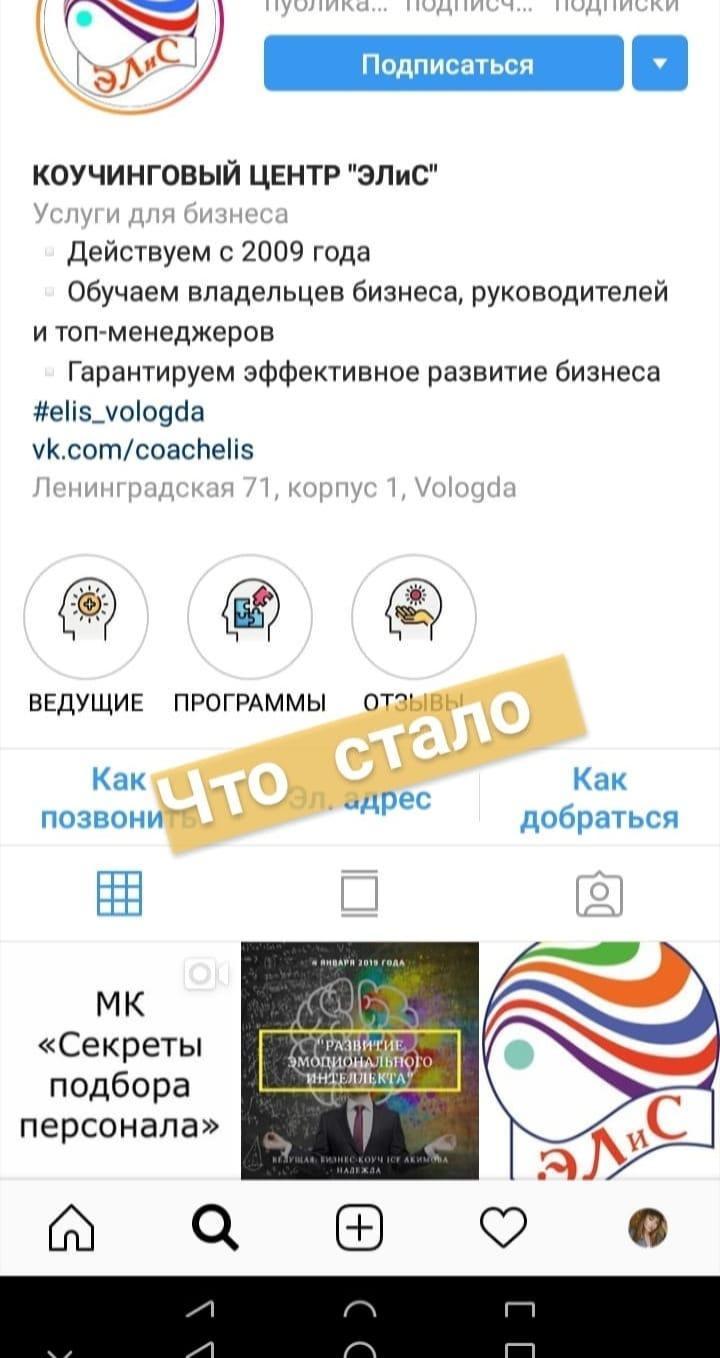720x1358 pixels.
Task: Open the activity heart tab
Action: [x=503, y=1227]
